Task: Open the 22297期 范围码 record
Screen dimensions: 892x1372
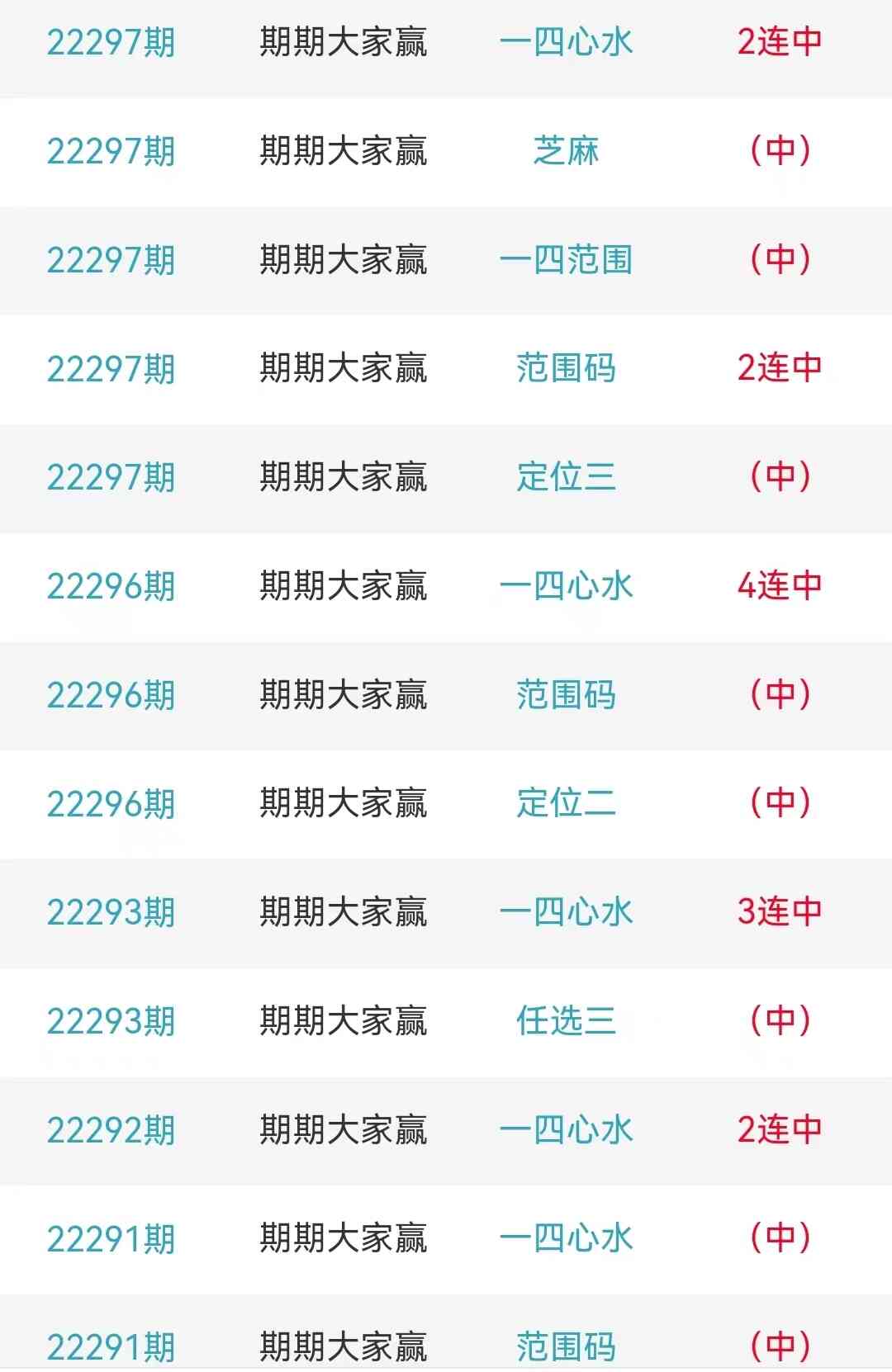Action: (566, 368)
